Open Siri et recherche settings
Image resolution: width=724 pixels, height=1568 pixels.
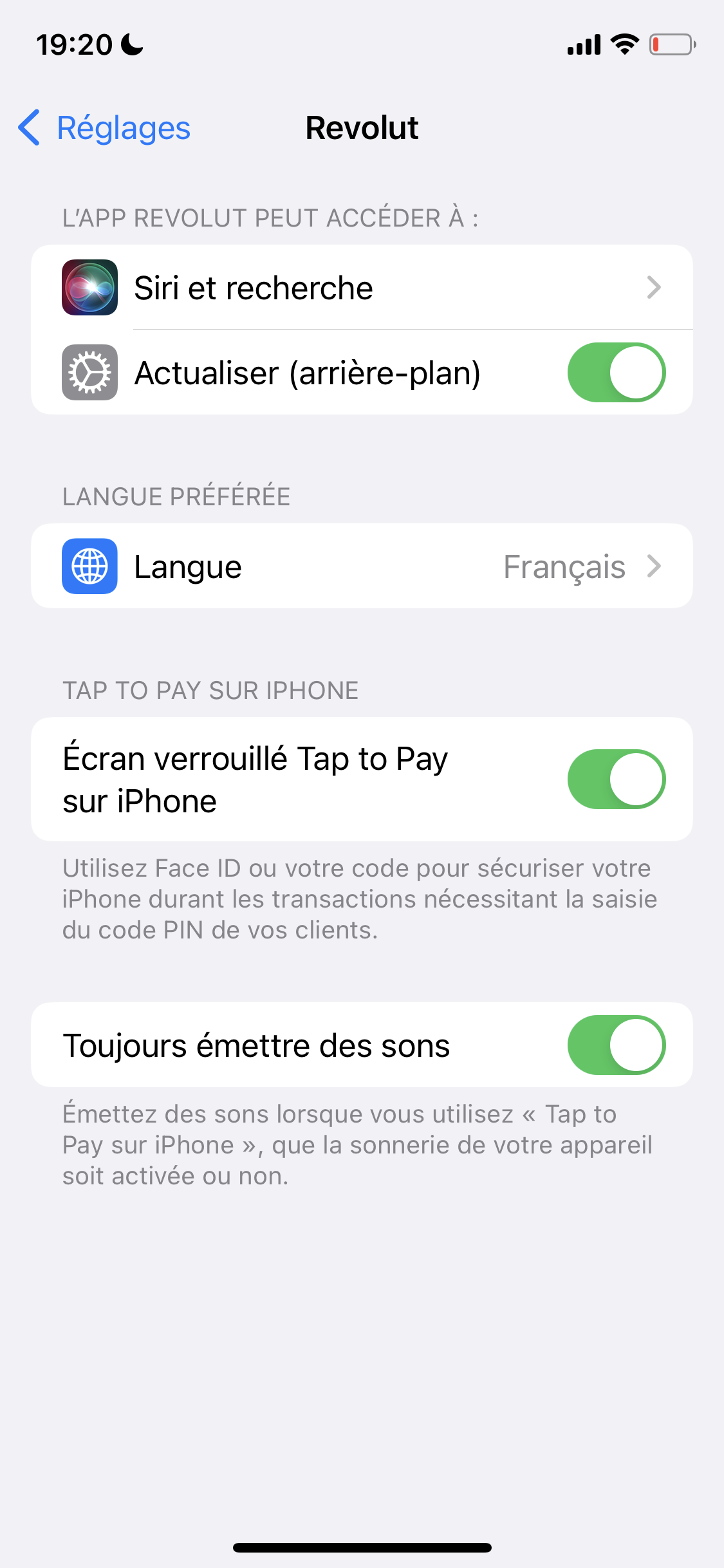pos(362,287)
